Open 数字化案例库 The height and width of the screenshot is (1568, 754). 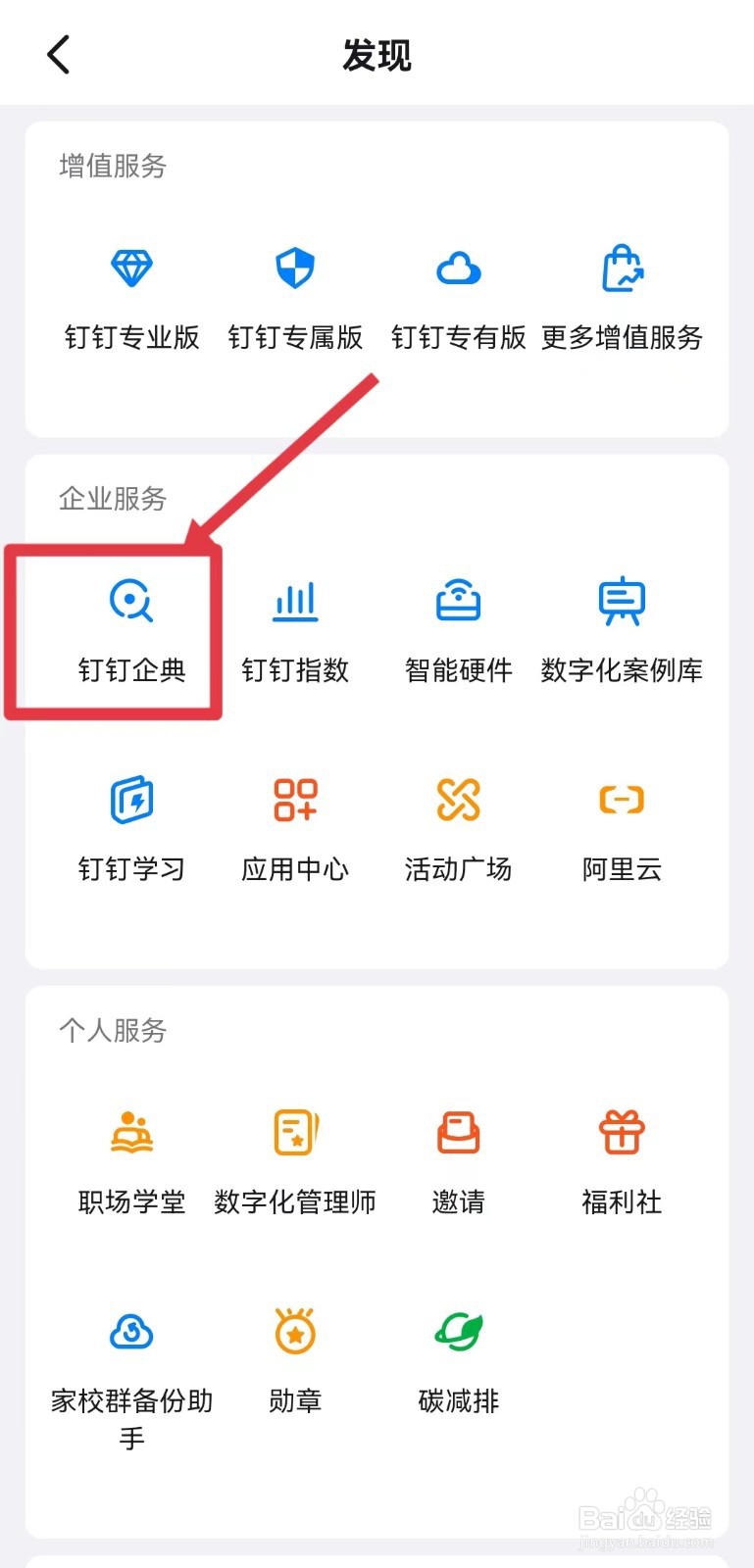pyautogui.click(x=622, y=632)
